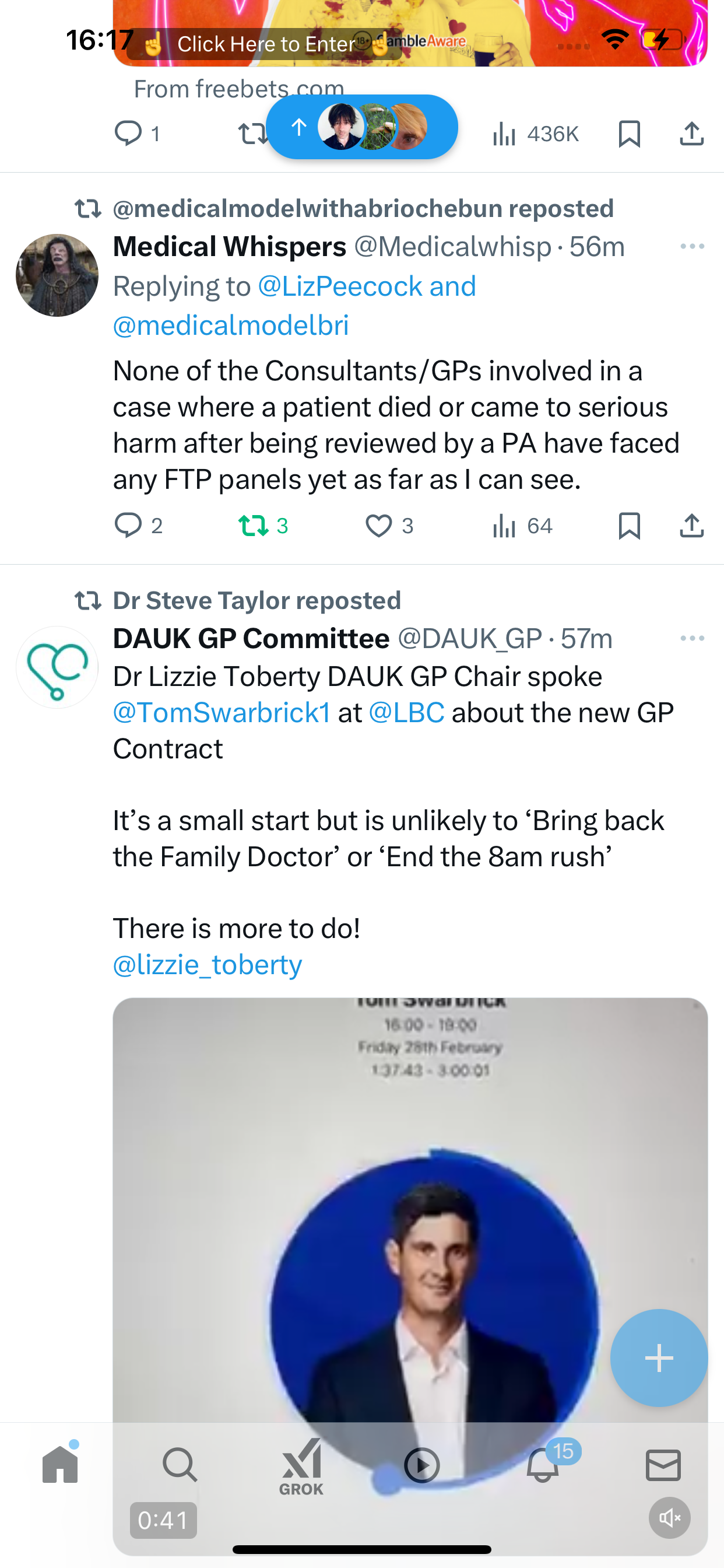Image resolution: width=724 pixels, height=1568 pixels.
Task: Open the notifications bell
Action: click(543, 1464)
